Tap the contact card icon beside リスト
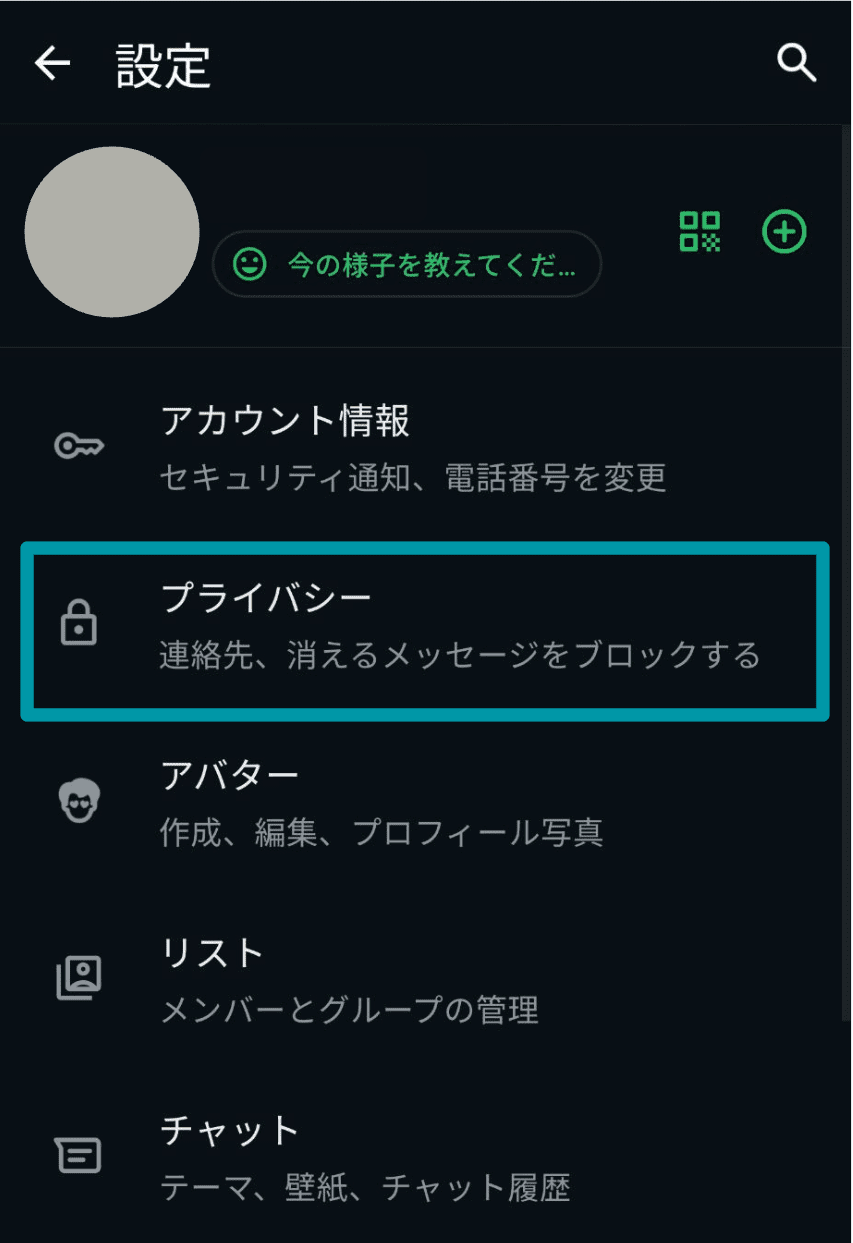This screenshot has width=853, height=1243. coord(78,977)
